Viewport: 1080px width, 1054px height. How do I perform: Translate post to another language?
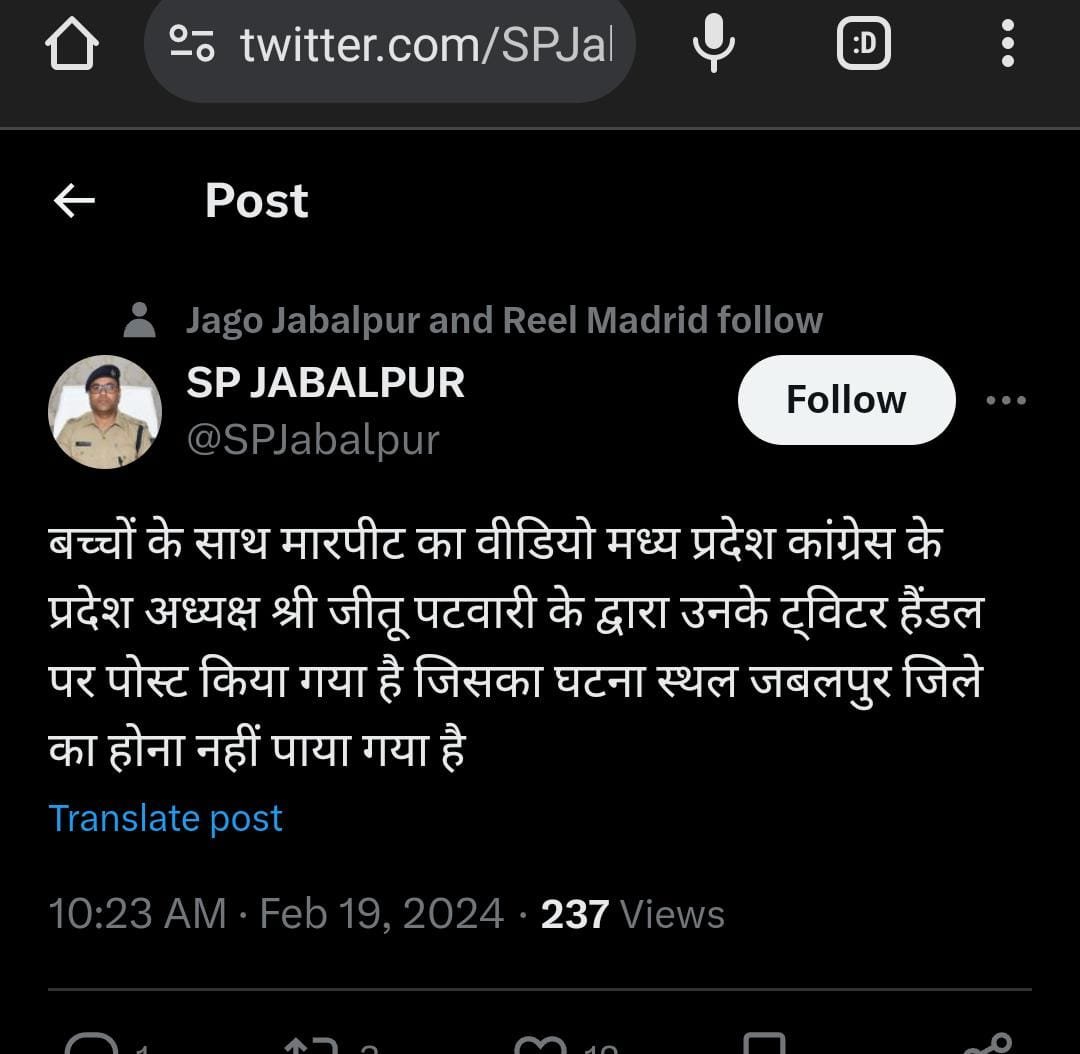[166, 818]
